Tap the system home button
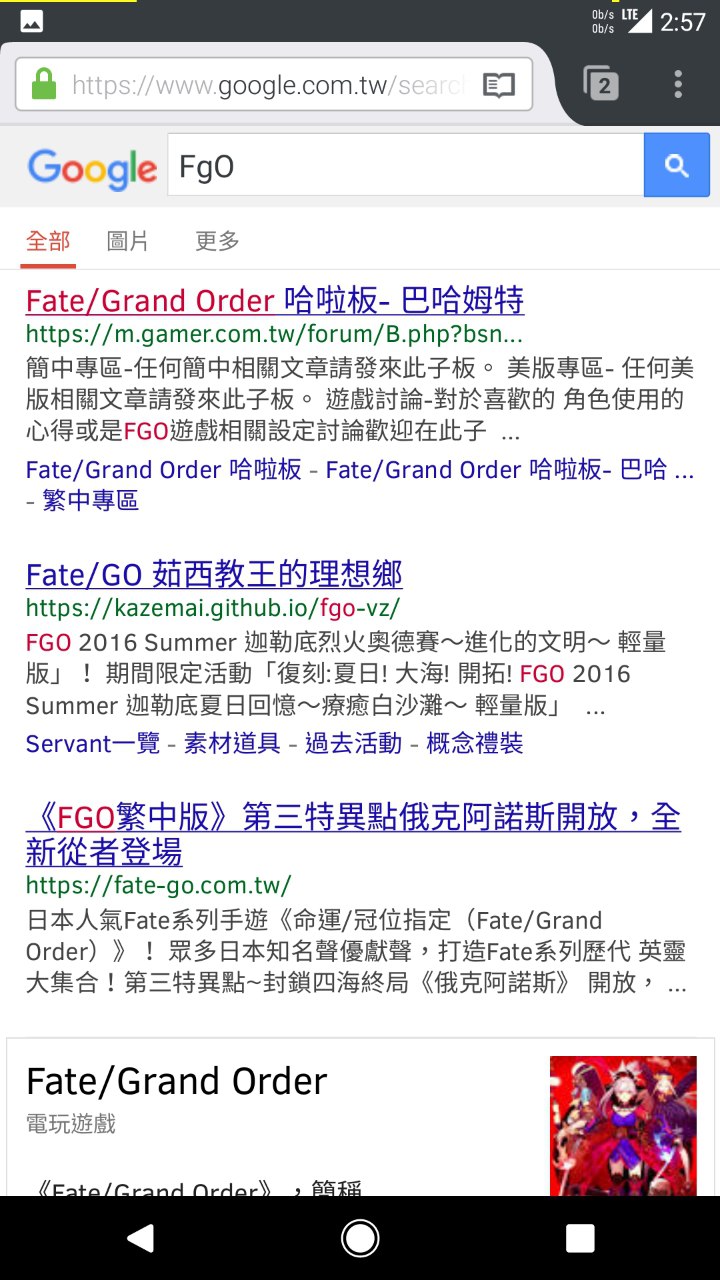Image resolution: width=720 pixels, height=1280 pixels. 360,1238
